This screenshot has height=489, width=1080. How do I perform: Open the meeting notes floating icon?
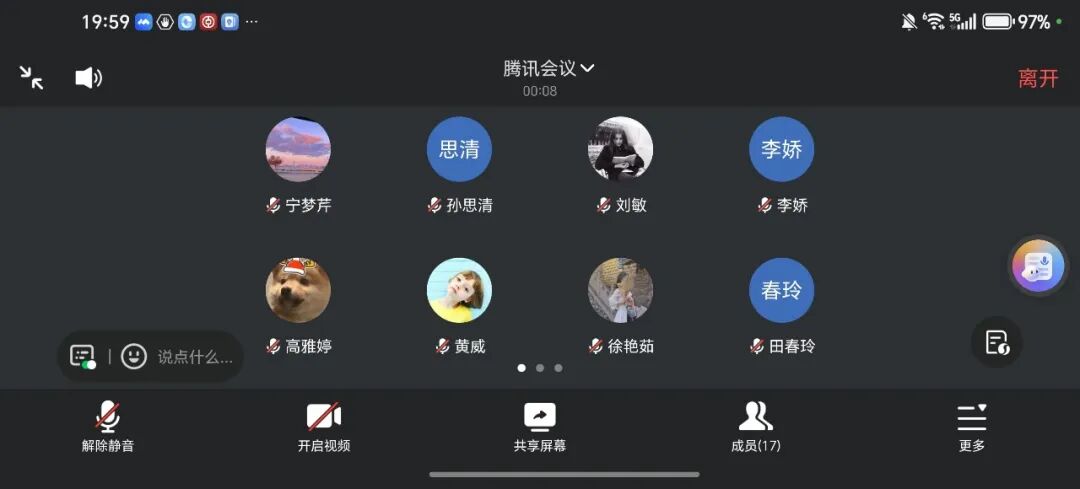996,342
